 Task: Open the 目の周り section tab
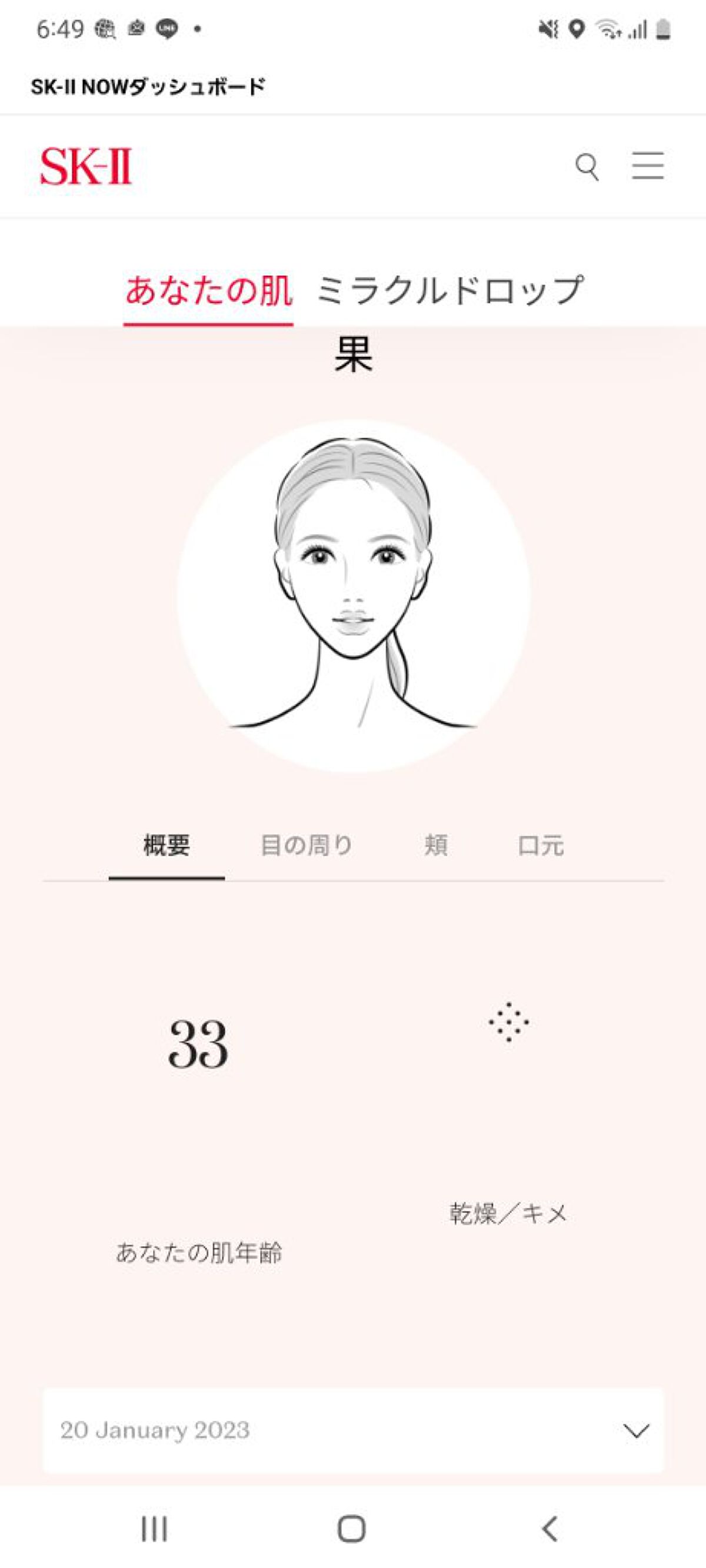(308, 844)
